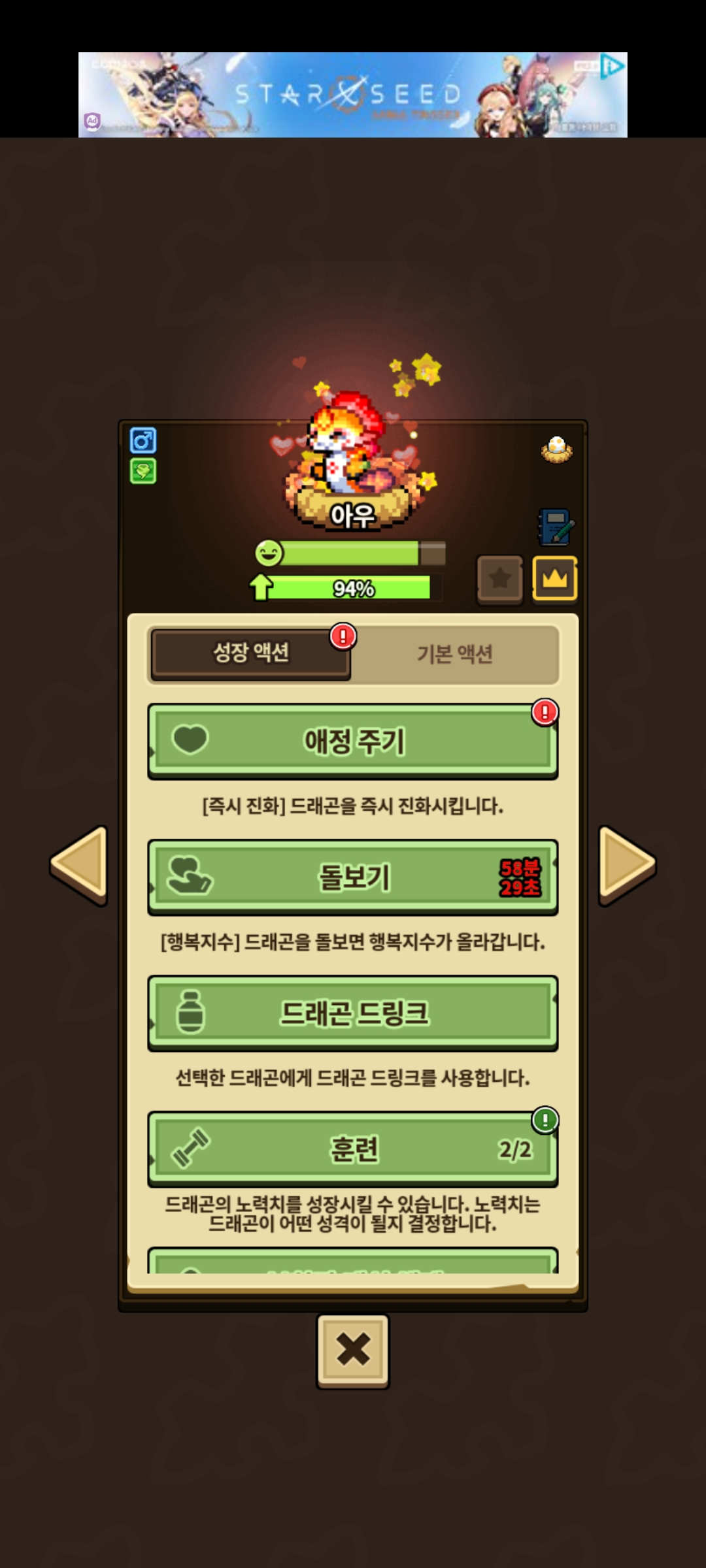Viewport: 706px width, 1568px height.
Task: Tap the egg nest icon
Action: pos(557,449)
